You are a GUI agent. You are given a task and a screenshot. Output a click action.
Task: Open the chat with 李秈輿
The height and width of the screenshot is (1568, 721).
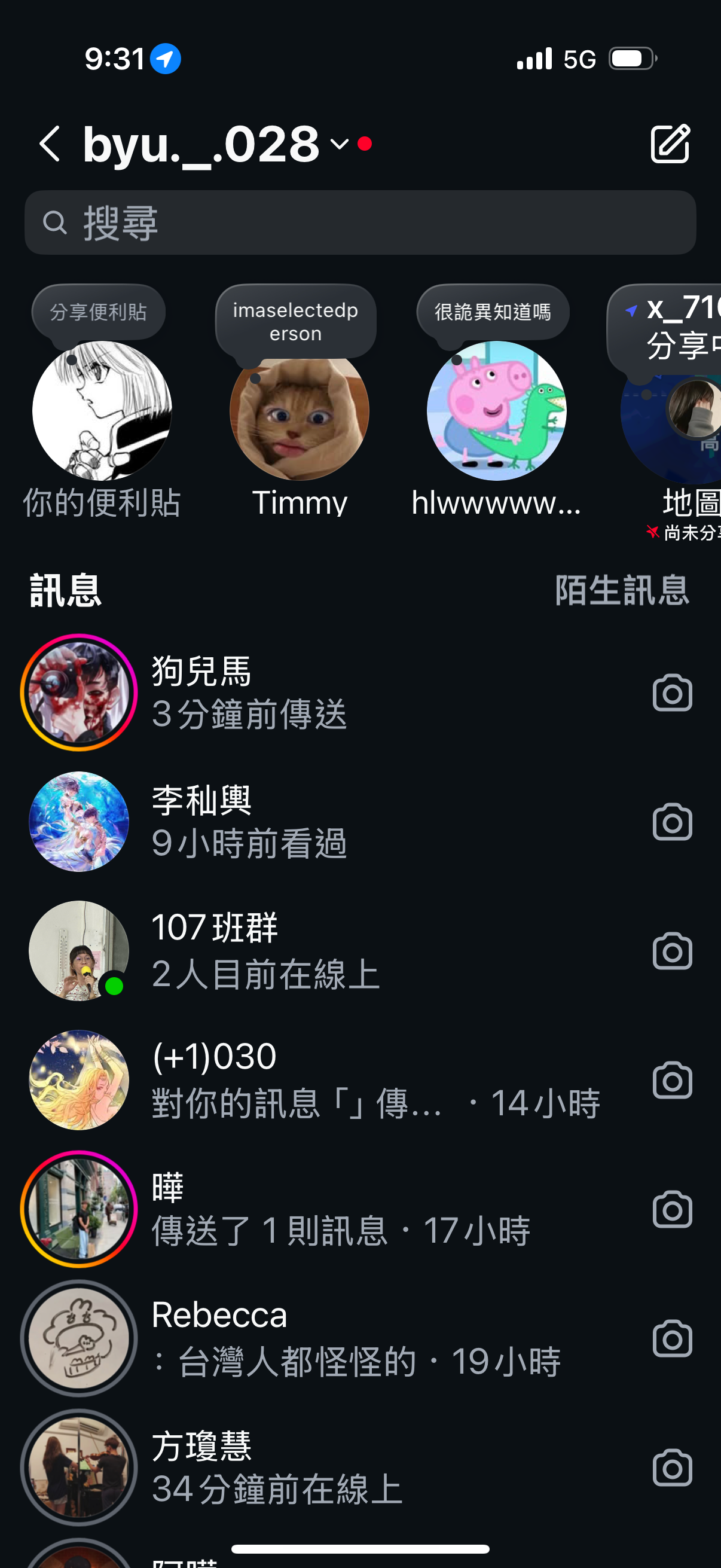[x=365, y=822]
